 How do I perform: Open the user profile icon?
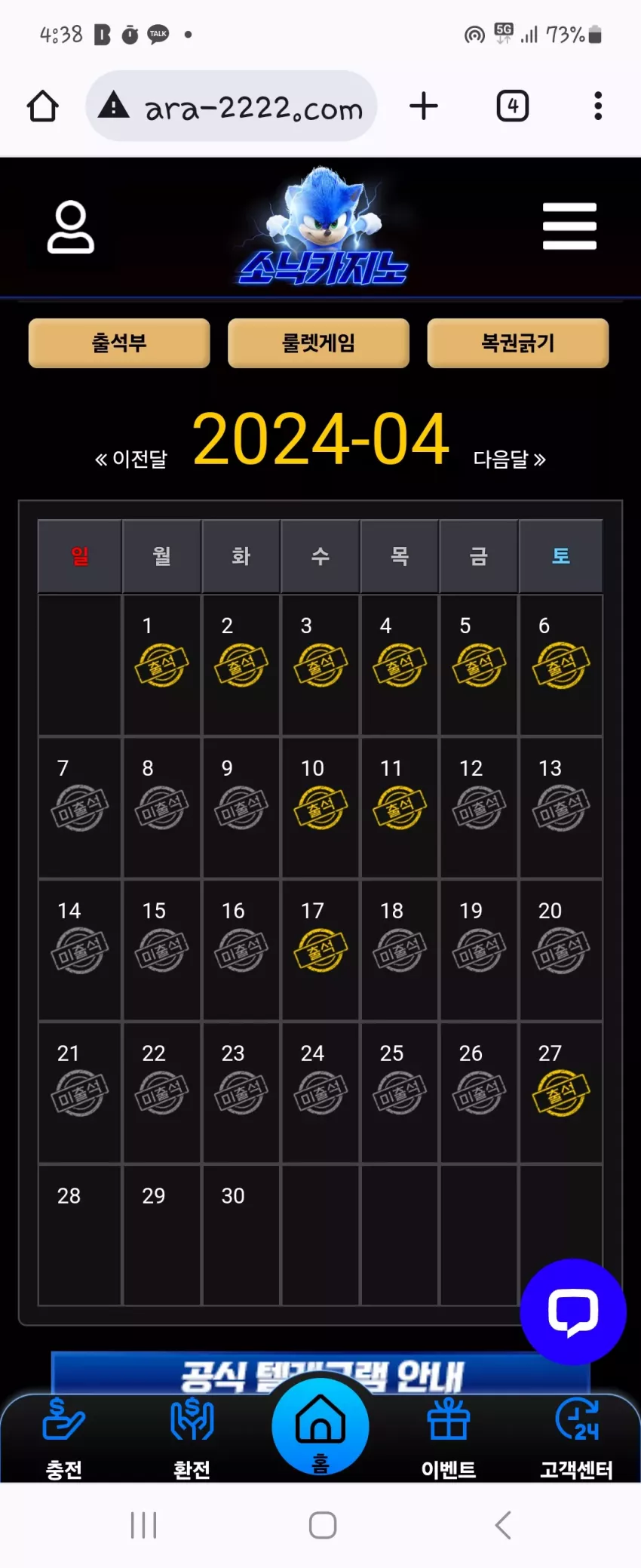coord(71,226)
